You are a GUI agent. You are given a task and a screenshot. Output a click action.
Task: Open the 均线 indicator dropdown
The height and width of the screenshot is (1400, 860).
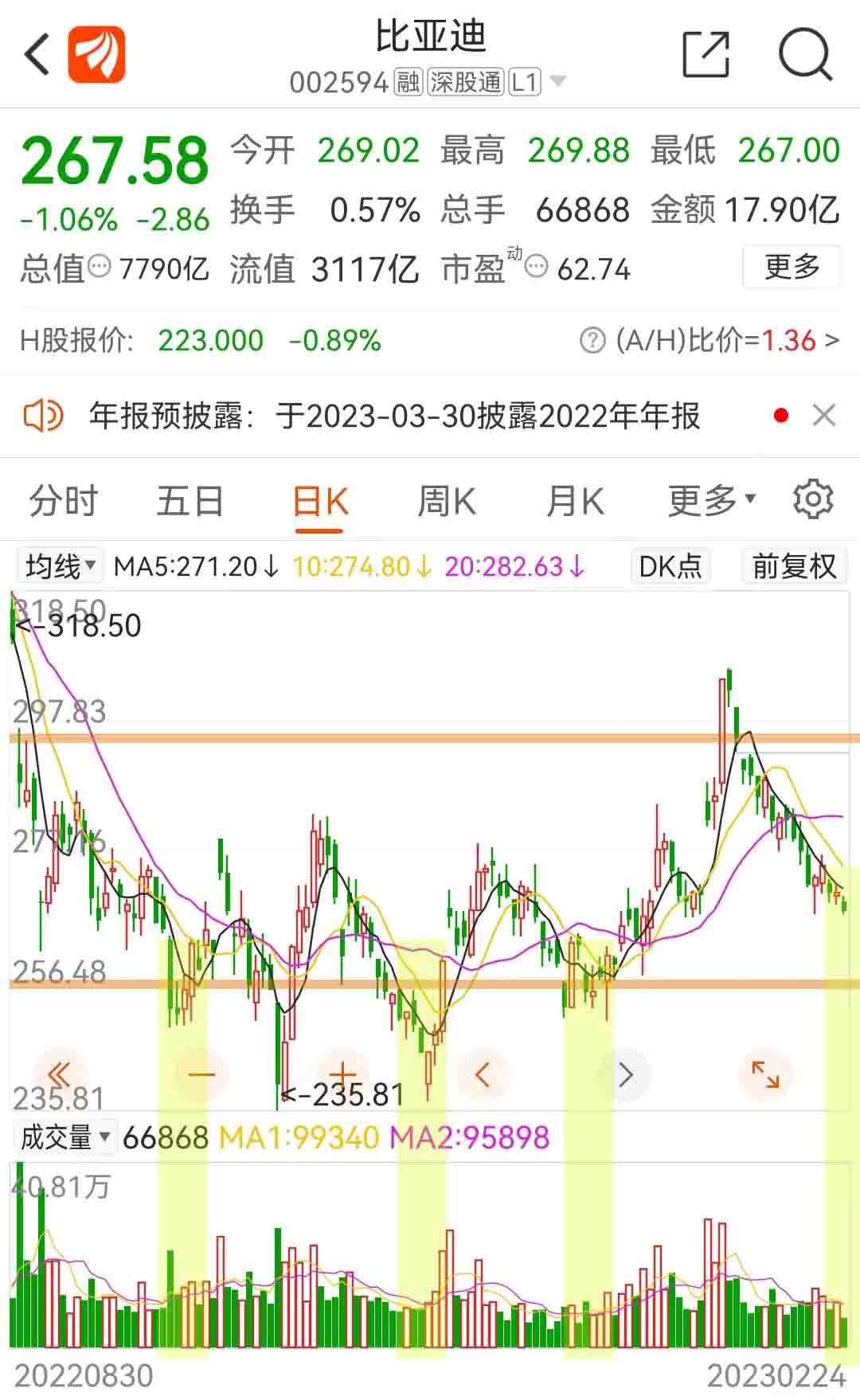click(60, 566)
